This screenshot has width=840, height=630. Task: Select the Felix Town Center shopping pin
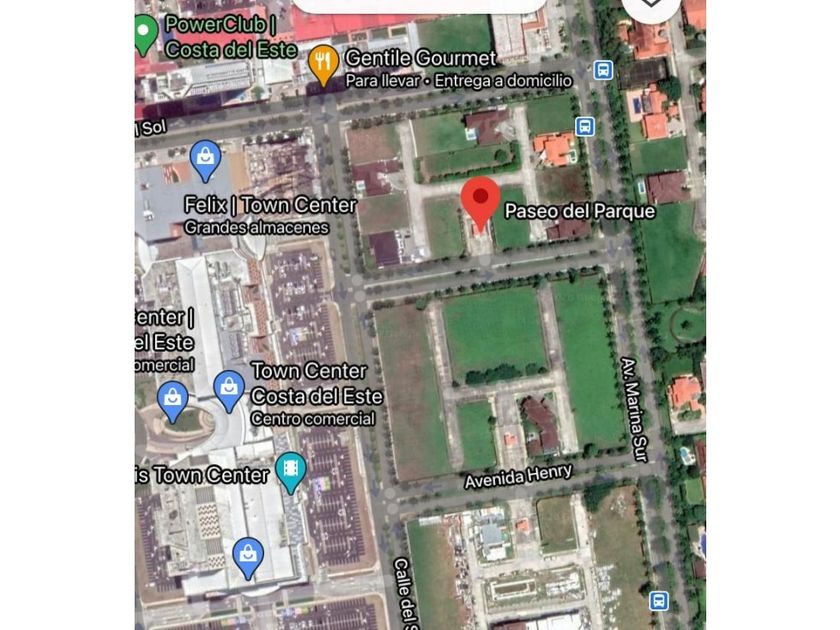pyautogui.click(x=204, y=159)
